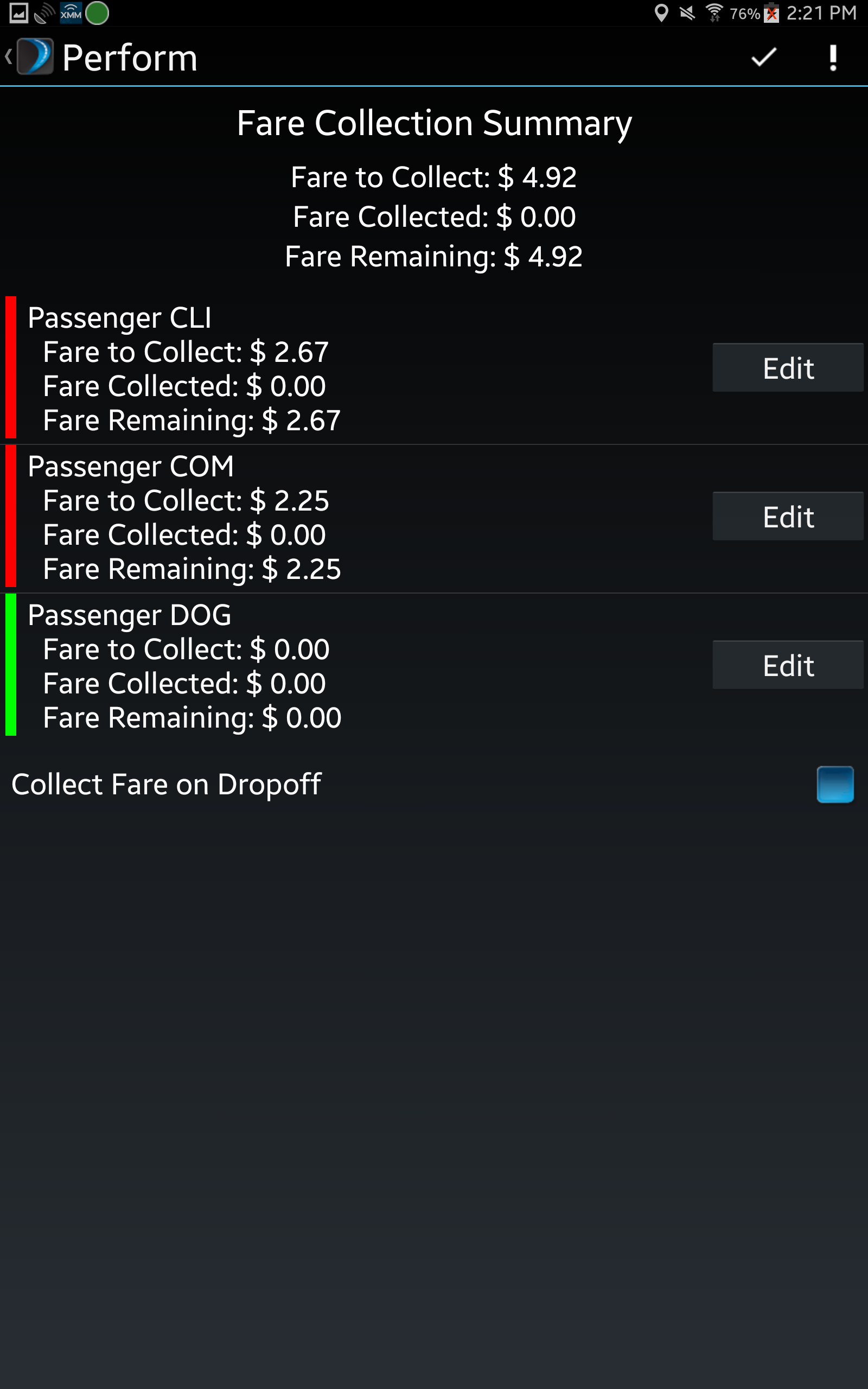Tap the Perform title in the action bar

point(129,56)
